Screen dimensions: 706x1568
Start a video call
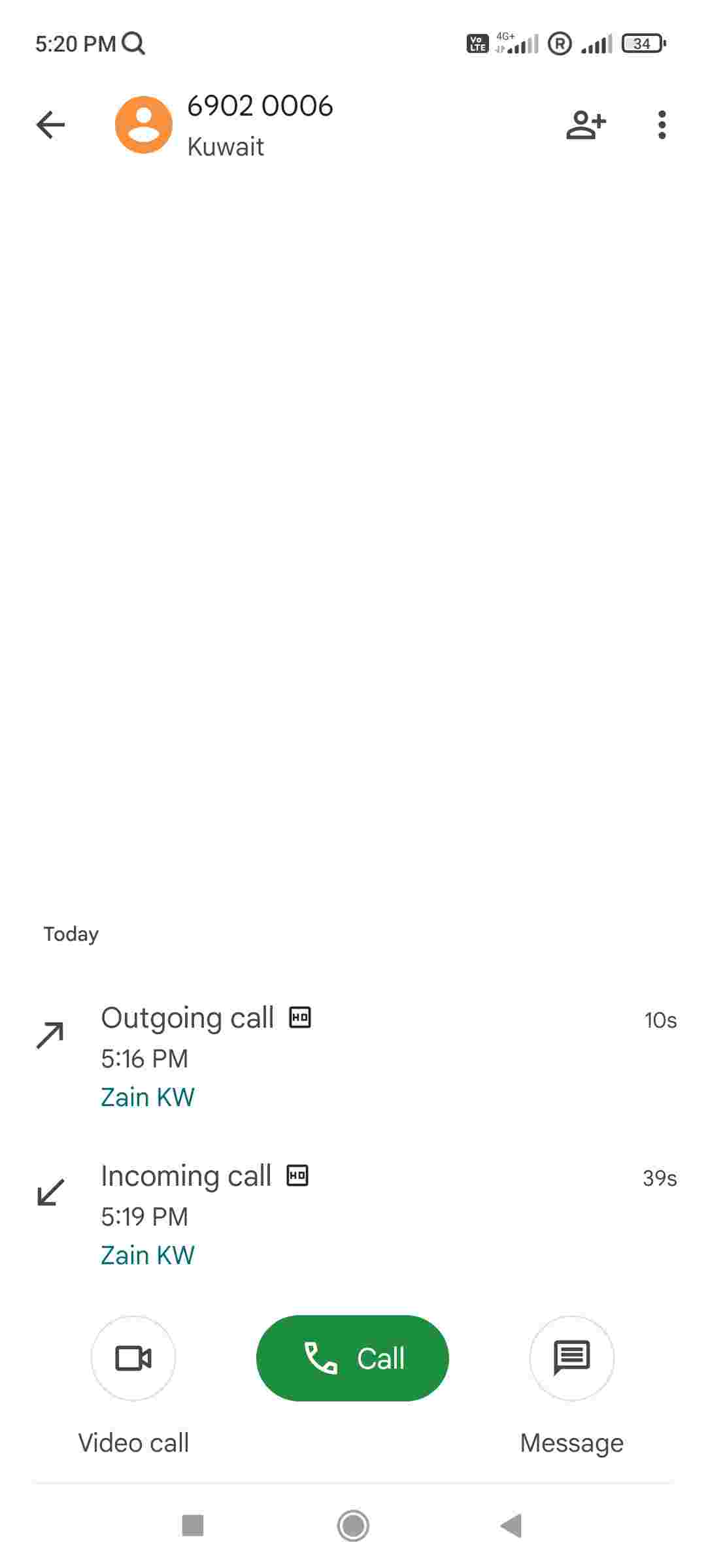tap(133, 1358)
